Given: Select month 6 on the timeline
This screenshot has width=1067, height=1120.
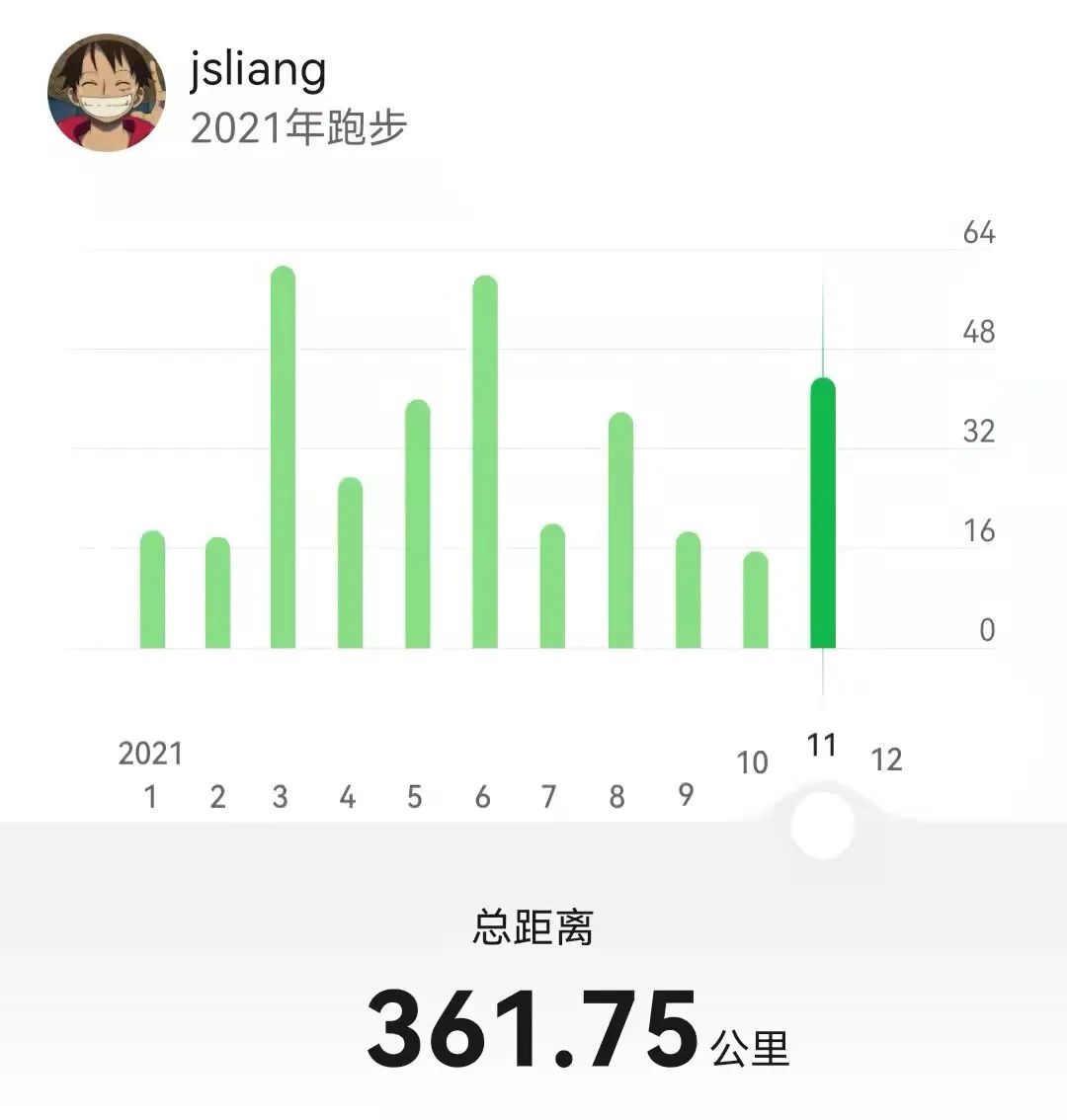Looking at the screenshot, I should point(482,796).
